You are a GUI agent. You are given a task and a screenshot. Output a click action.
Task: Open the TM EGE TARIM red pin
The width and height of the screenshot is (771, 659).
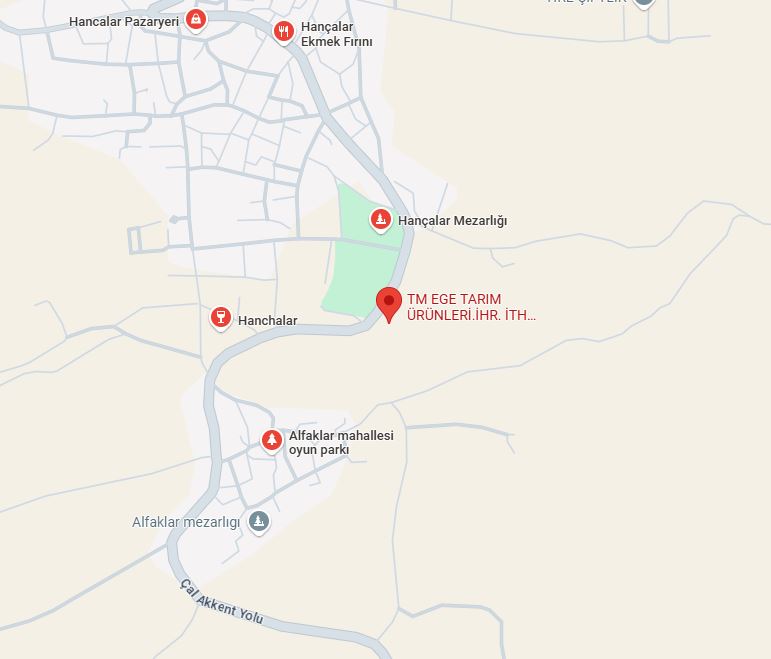388,301
